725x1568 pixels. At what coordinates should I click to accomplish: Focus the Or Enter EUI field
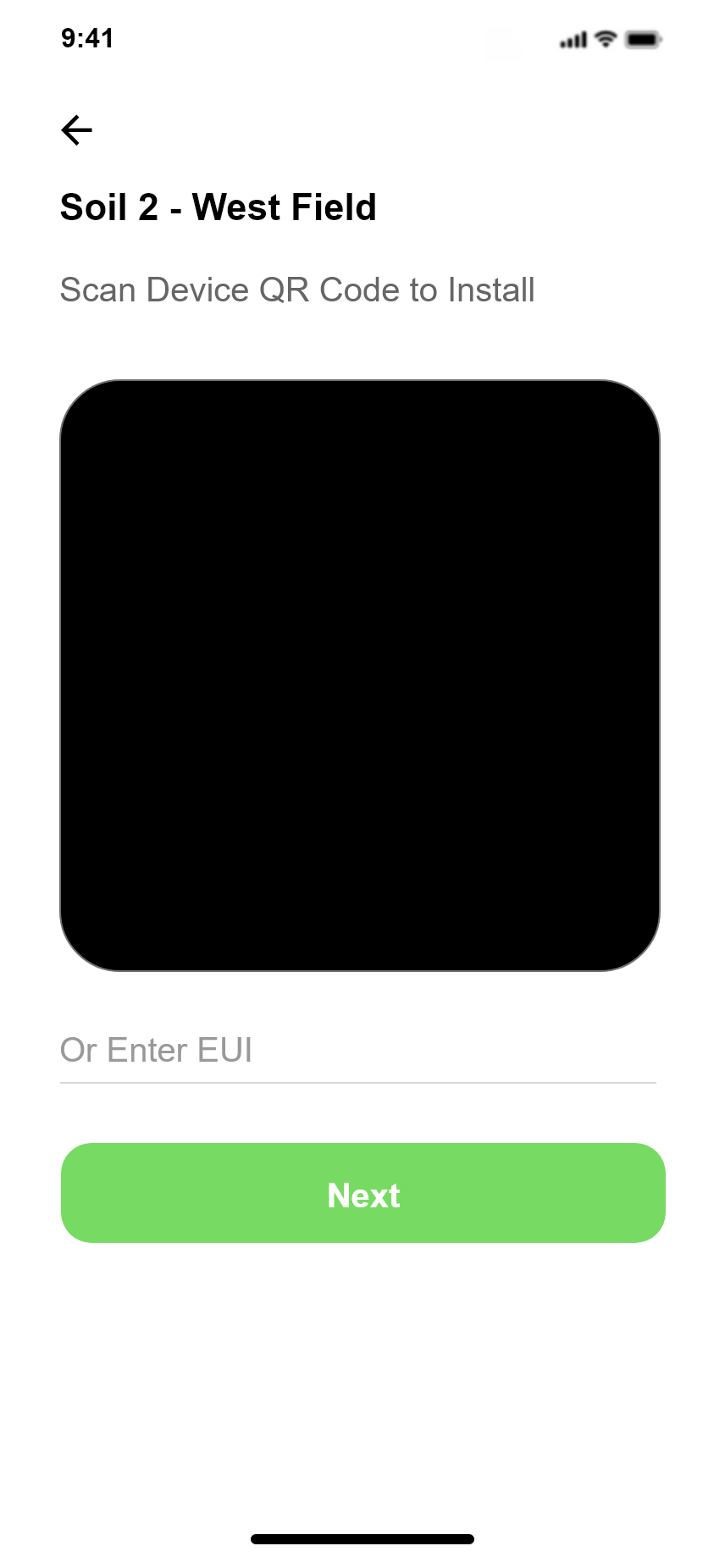(x=357, y=1051)
